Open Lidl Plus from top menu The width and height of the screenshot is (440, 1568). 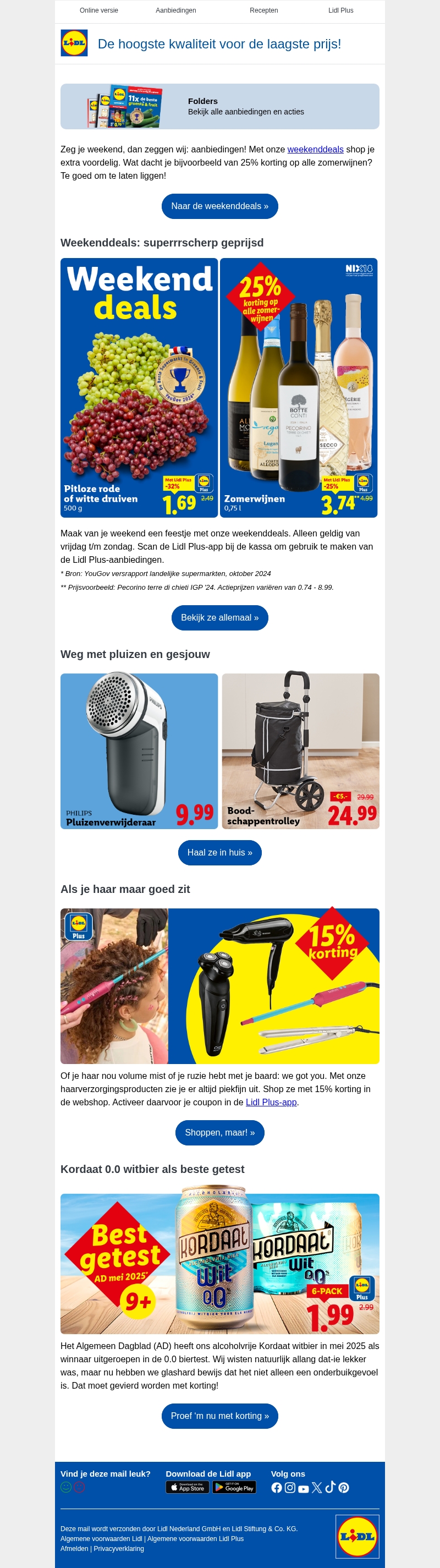click(340, 10)
